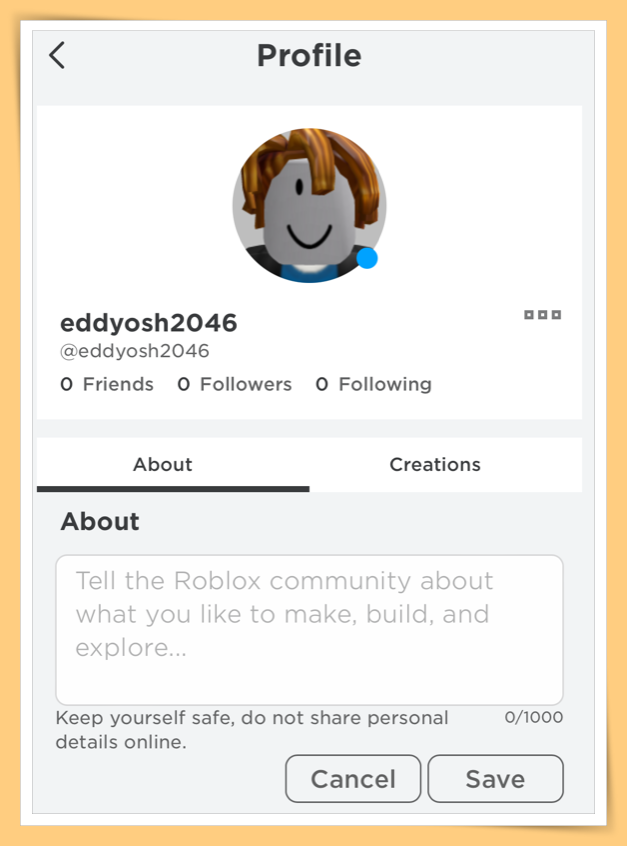This screenshot has height=846, width=627.
Task: View the Friends list
Action: (107, 384)
